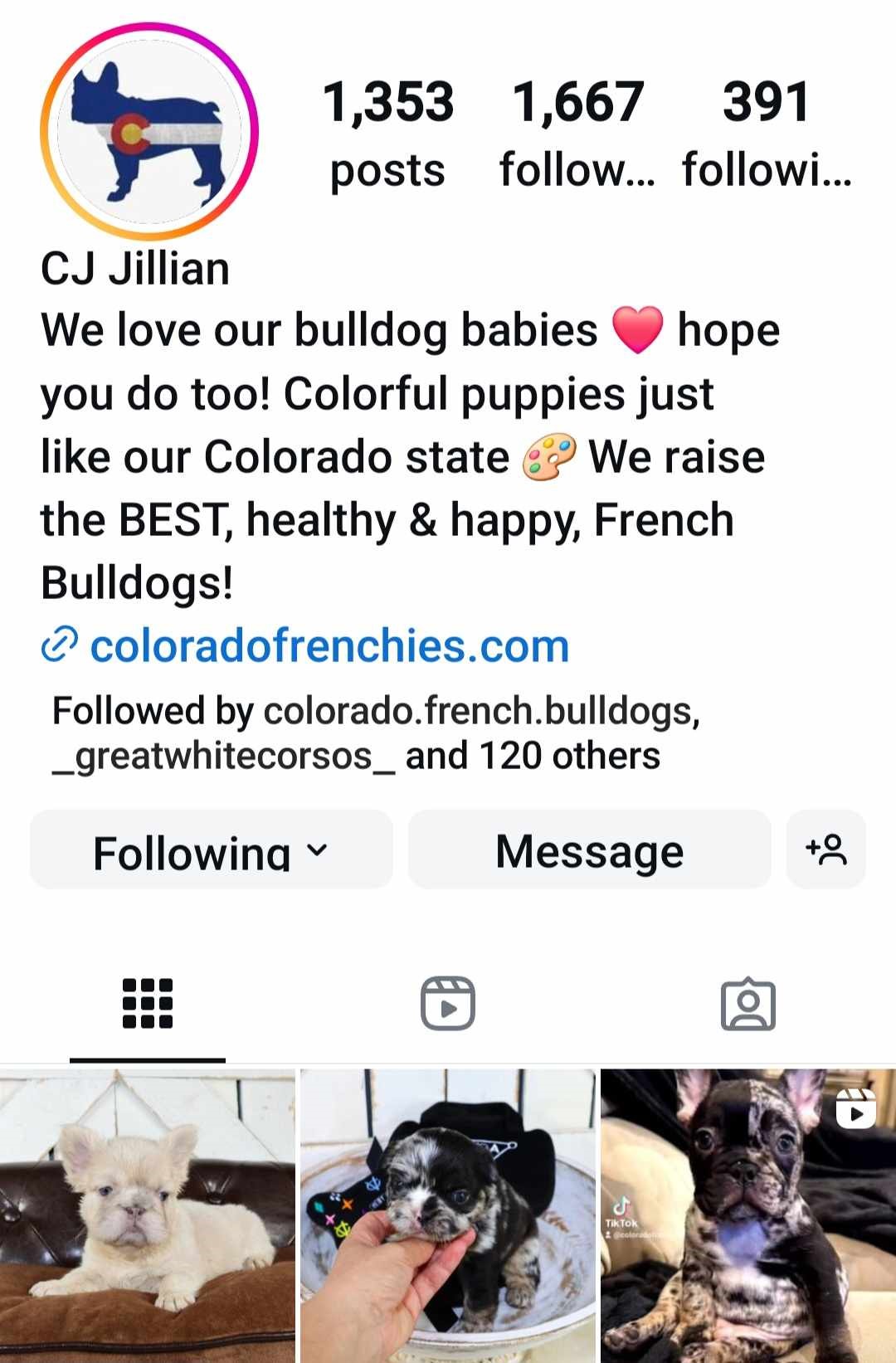Send a message with Message button

(x=589, y=850)
